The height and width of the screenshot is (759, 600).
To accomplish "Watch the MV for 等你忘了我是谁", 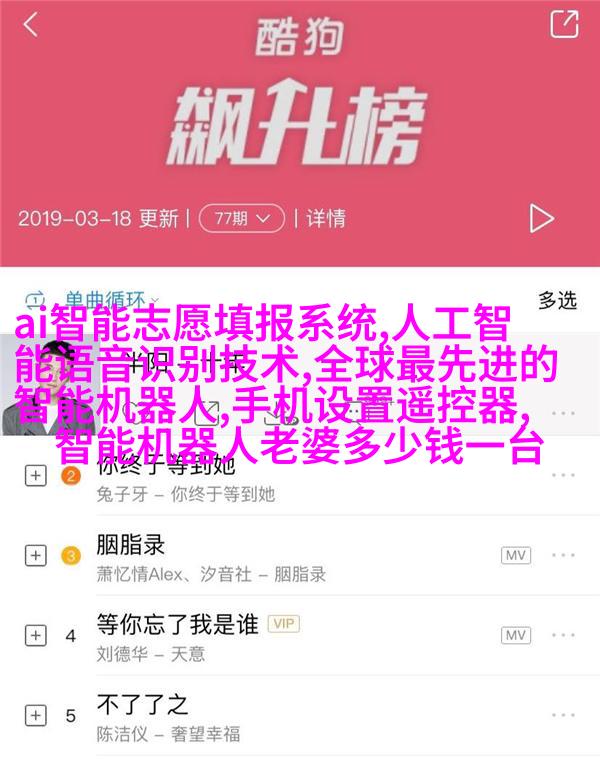I will coord(516,635).
